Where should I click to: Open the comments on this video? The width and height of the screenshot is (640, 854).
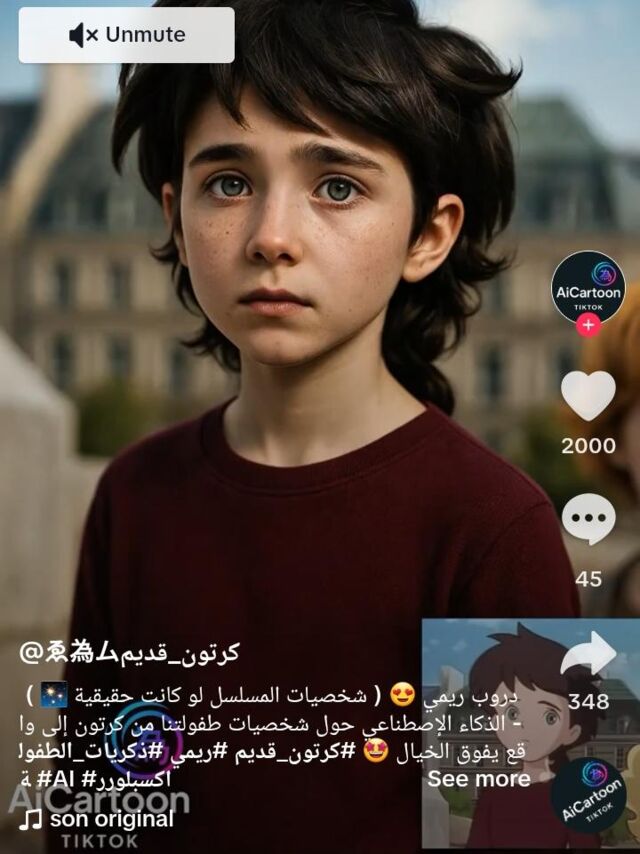(588, 521)
